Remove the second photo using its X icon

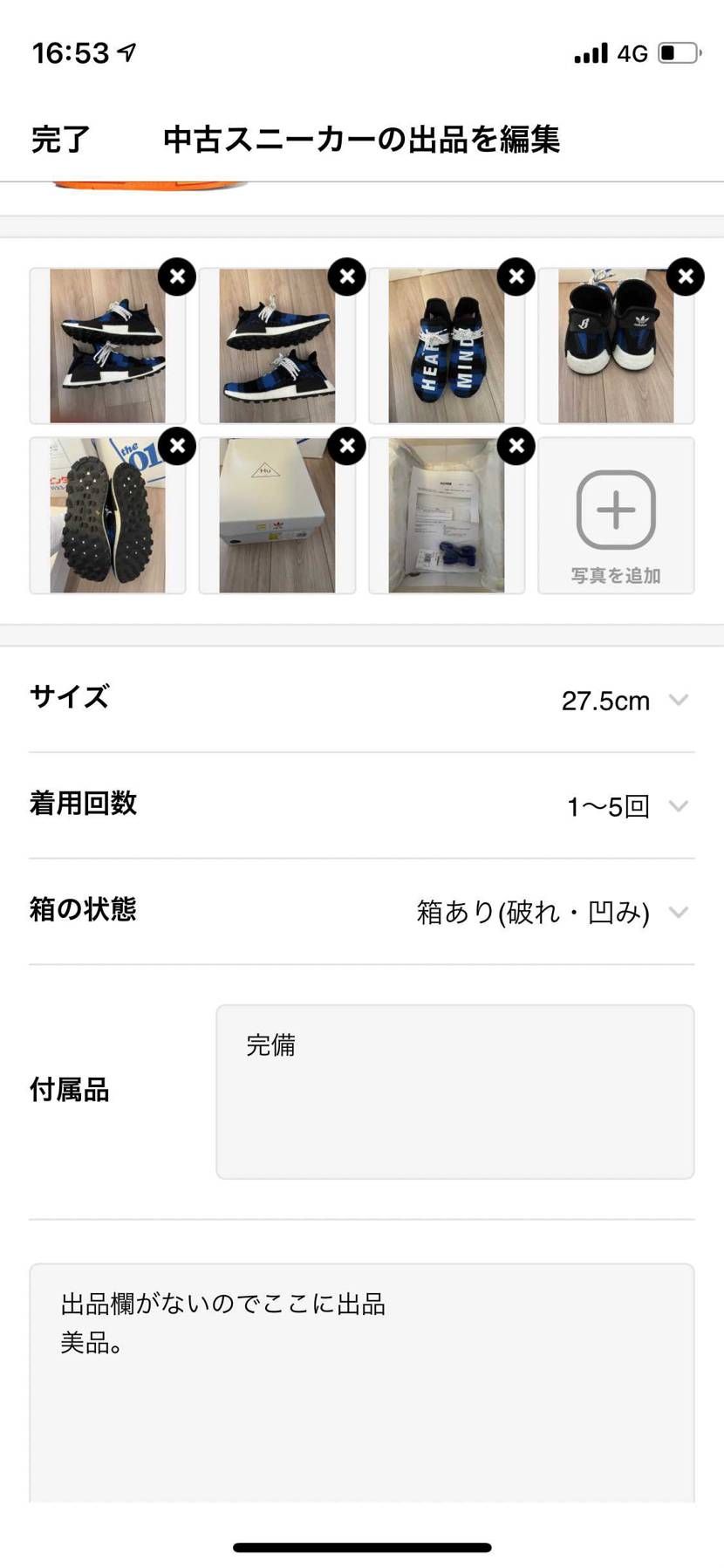[346, 276]
